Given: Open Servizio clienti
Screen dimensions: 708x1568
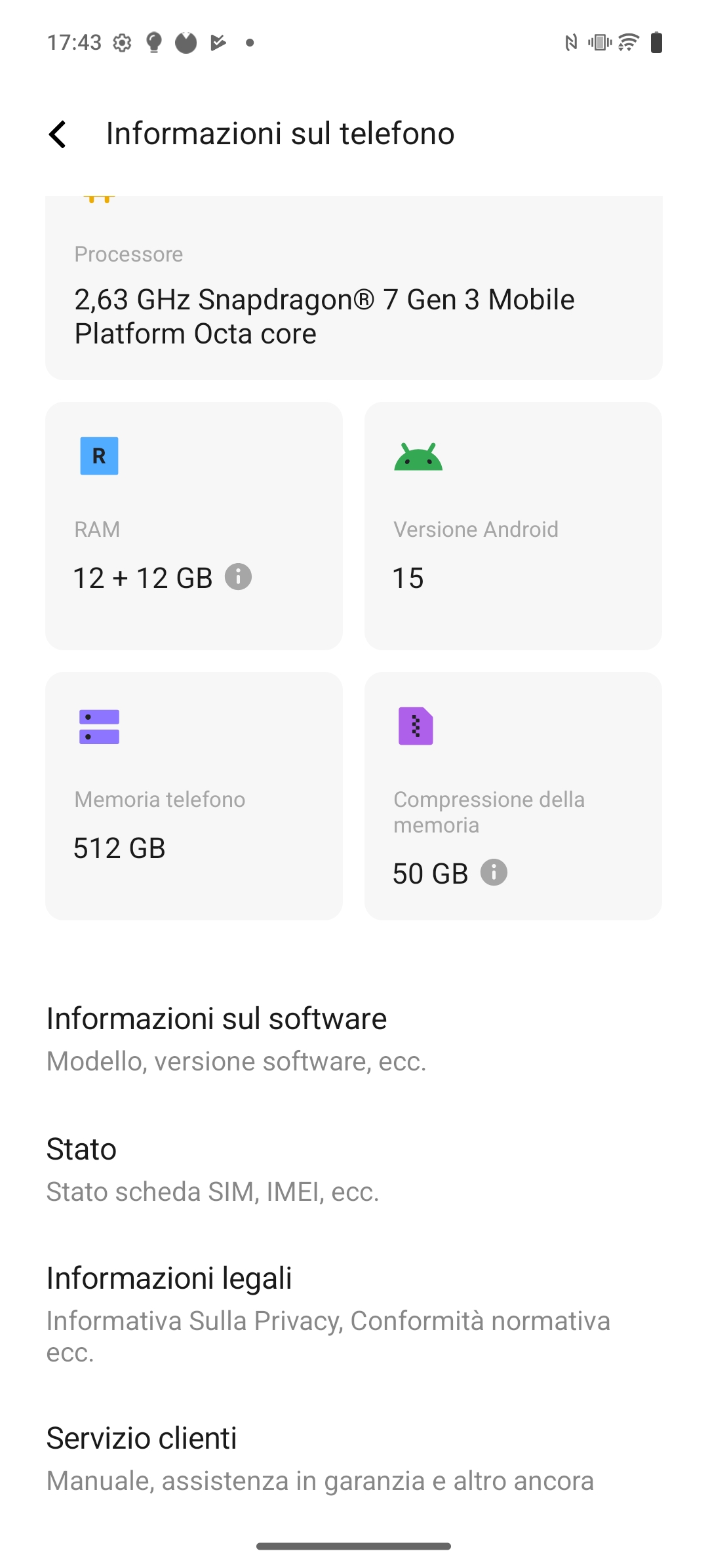Looking at the screenshot, I should tap(354, 1459).
